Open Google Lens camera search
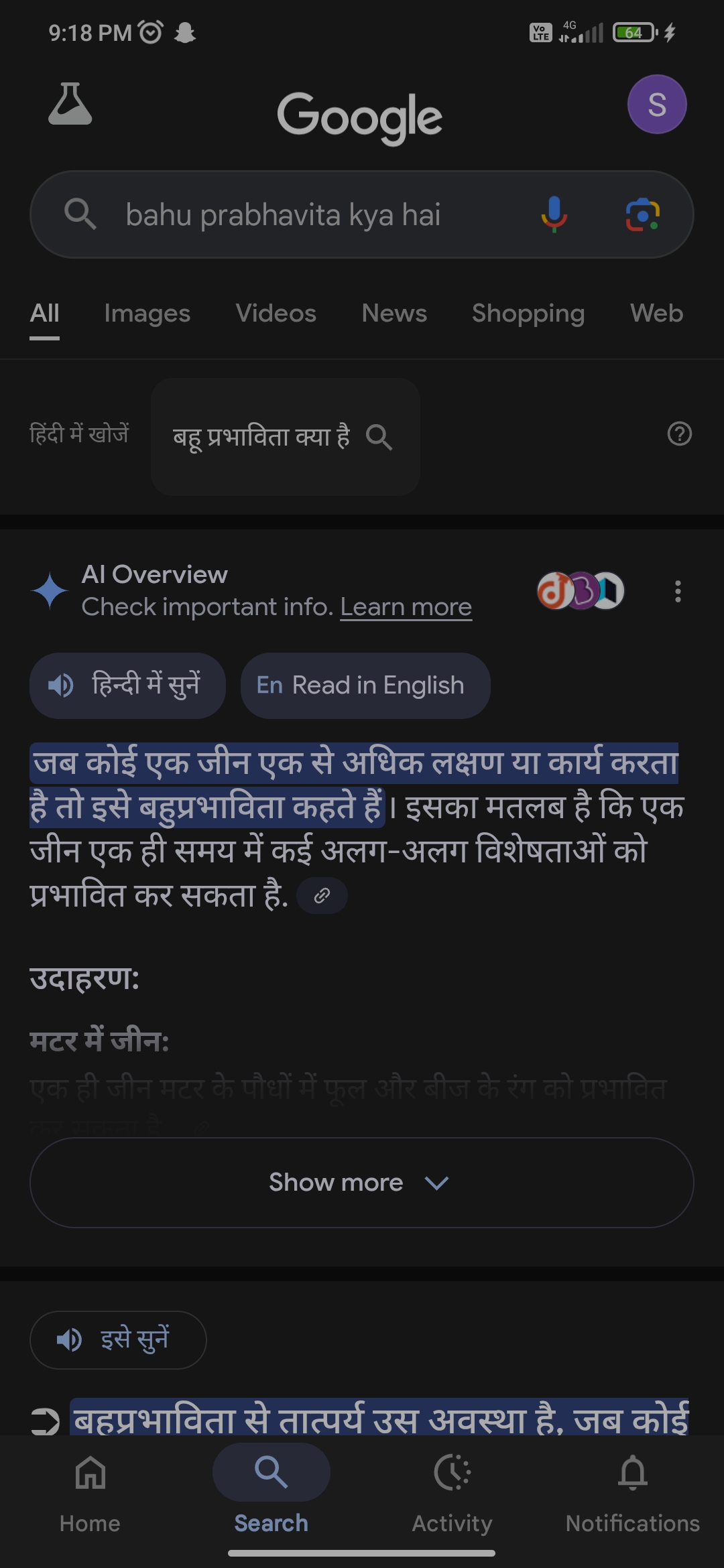Screen dimensions: 724x1568 click(x=642, y=214)
